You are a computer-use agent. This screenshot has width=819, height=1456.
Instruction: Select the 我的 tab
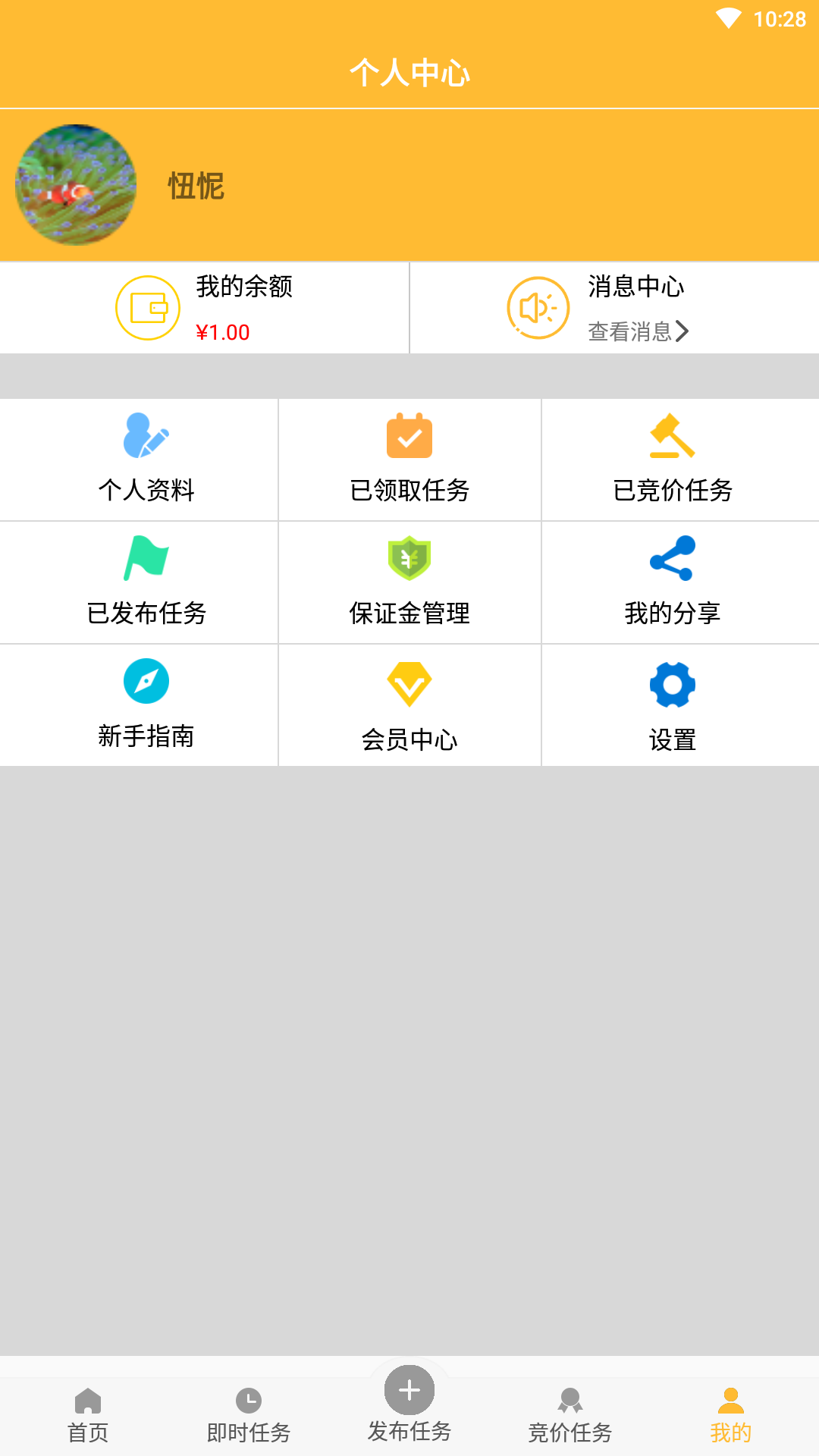click(731, 1415)
